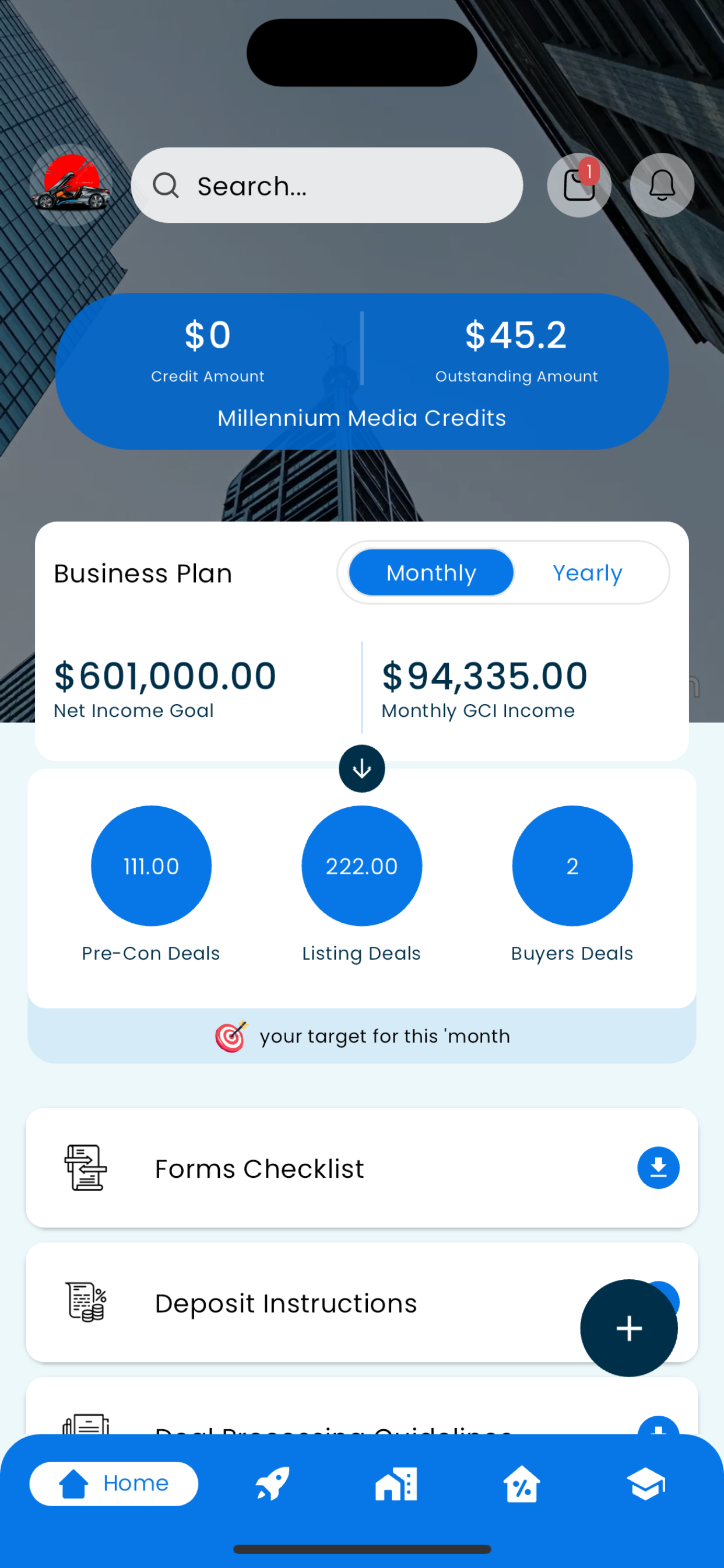The image size is (724, 1568).
Task: Open Deposit Instructions row
Action: click(286, 1303)
